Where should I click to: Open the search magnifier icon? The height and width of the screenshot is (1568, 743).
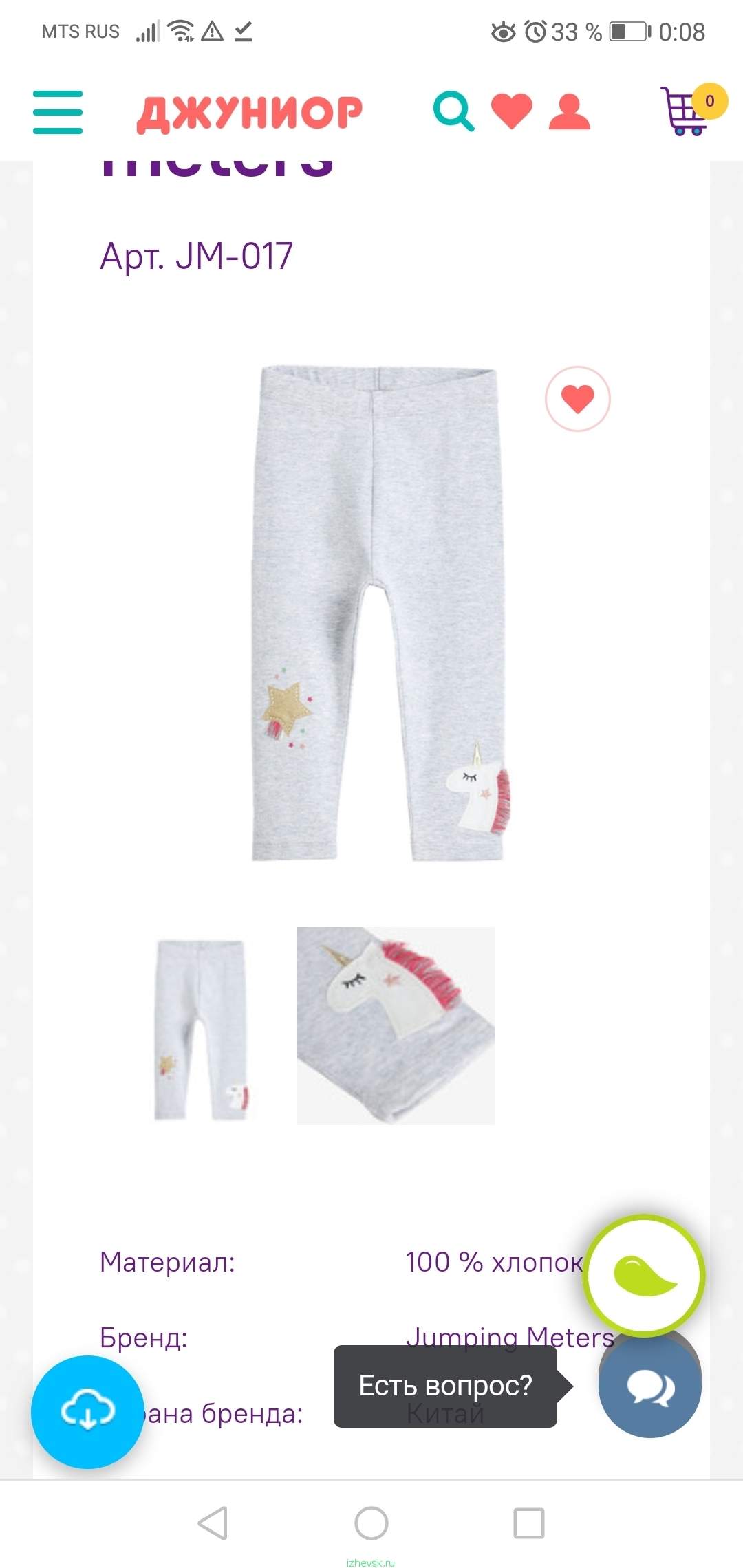coord(453,112)
